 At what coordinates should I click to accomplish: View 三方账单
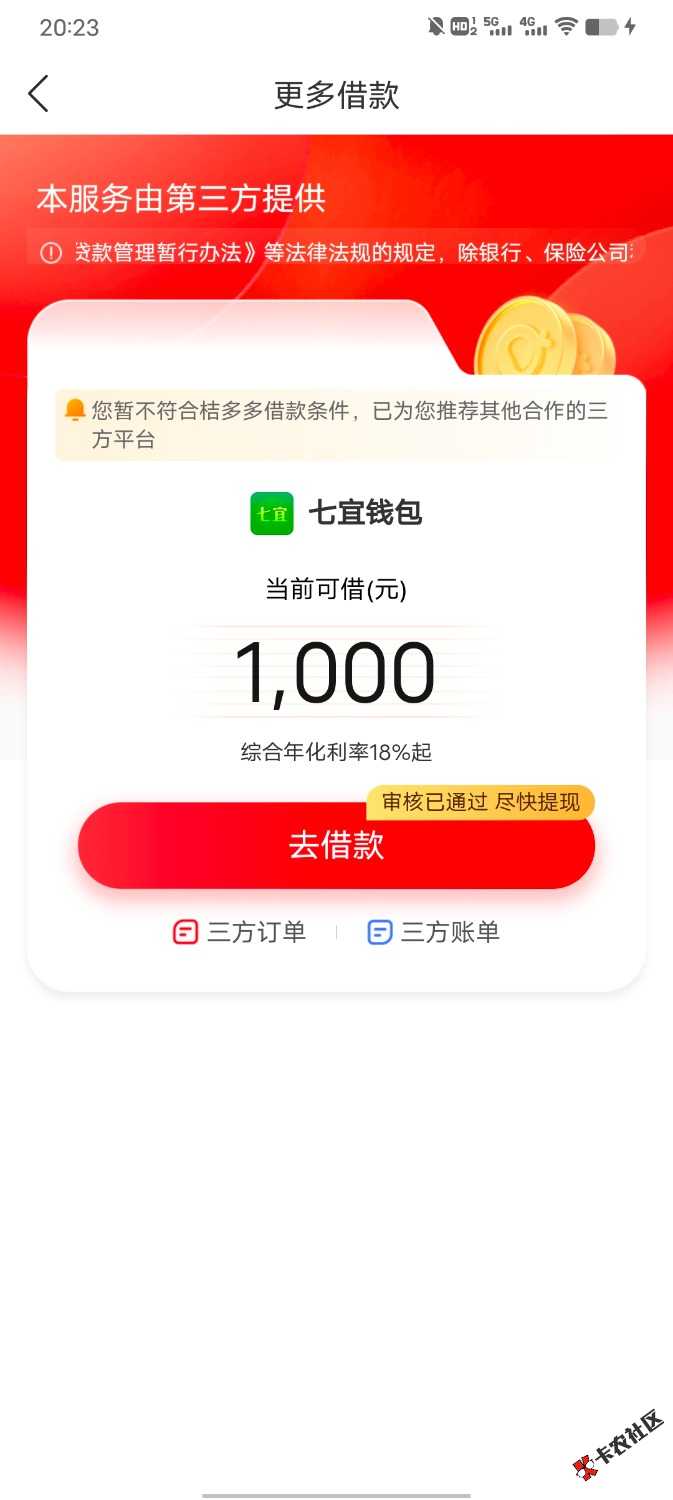(x=434, y=933)
